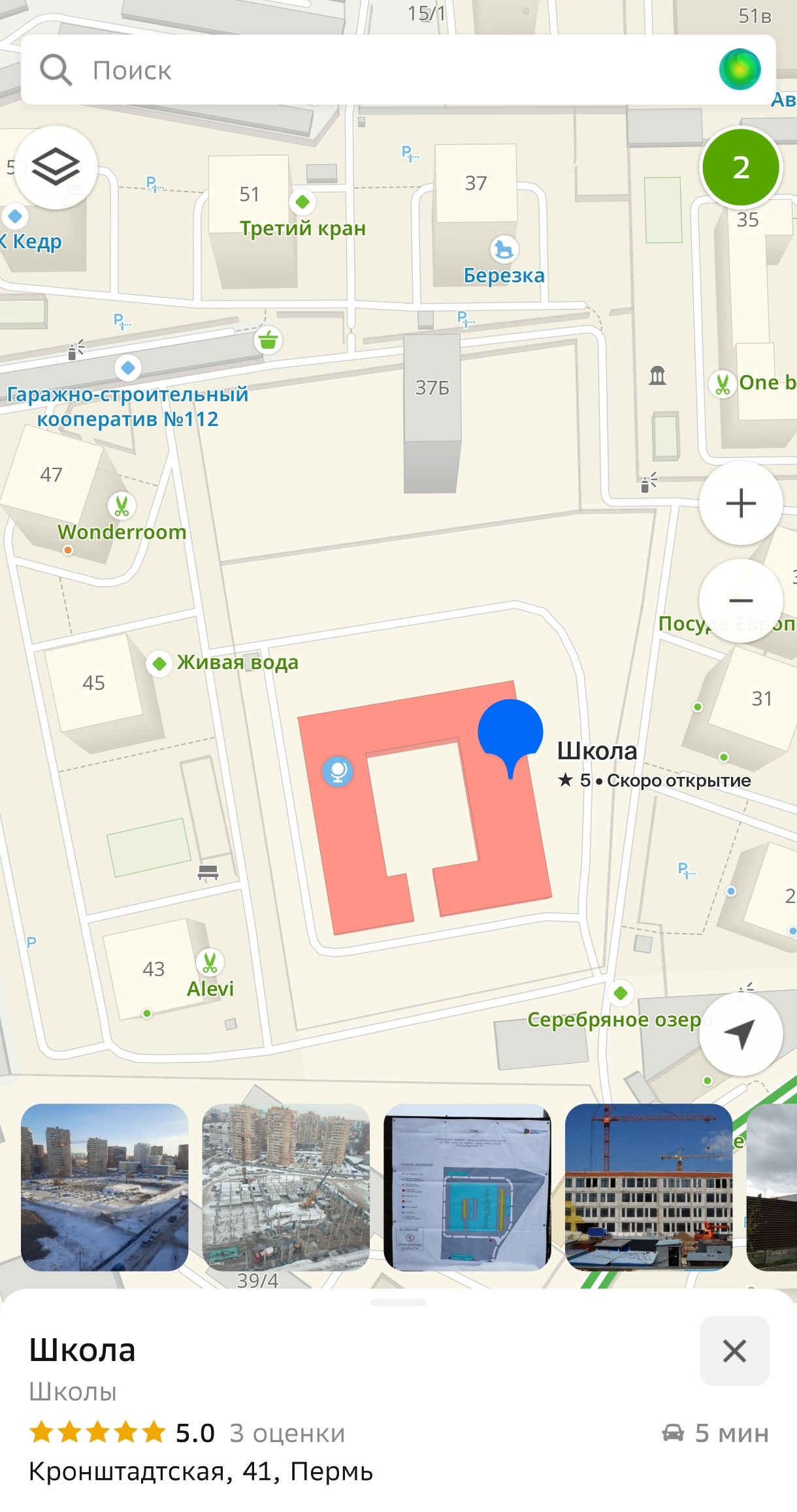Open the green traffic score button

pyautogui.click(x=741, y=167)
